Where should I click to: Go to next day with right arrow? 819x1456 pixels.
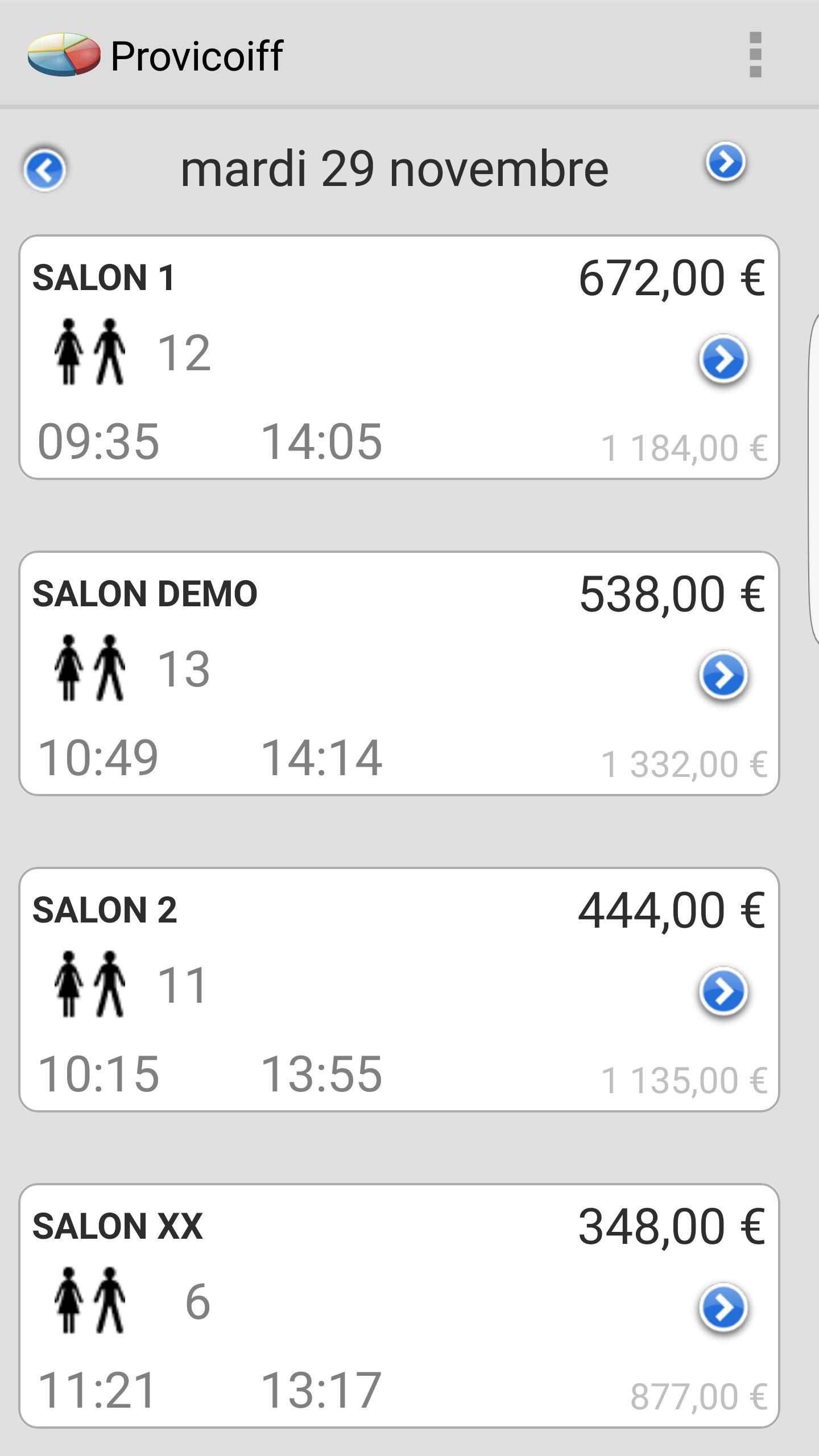pos(726,162)
